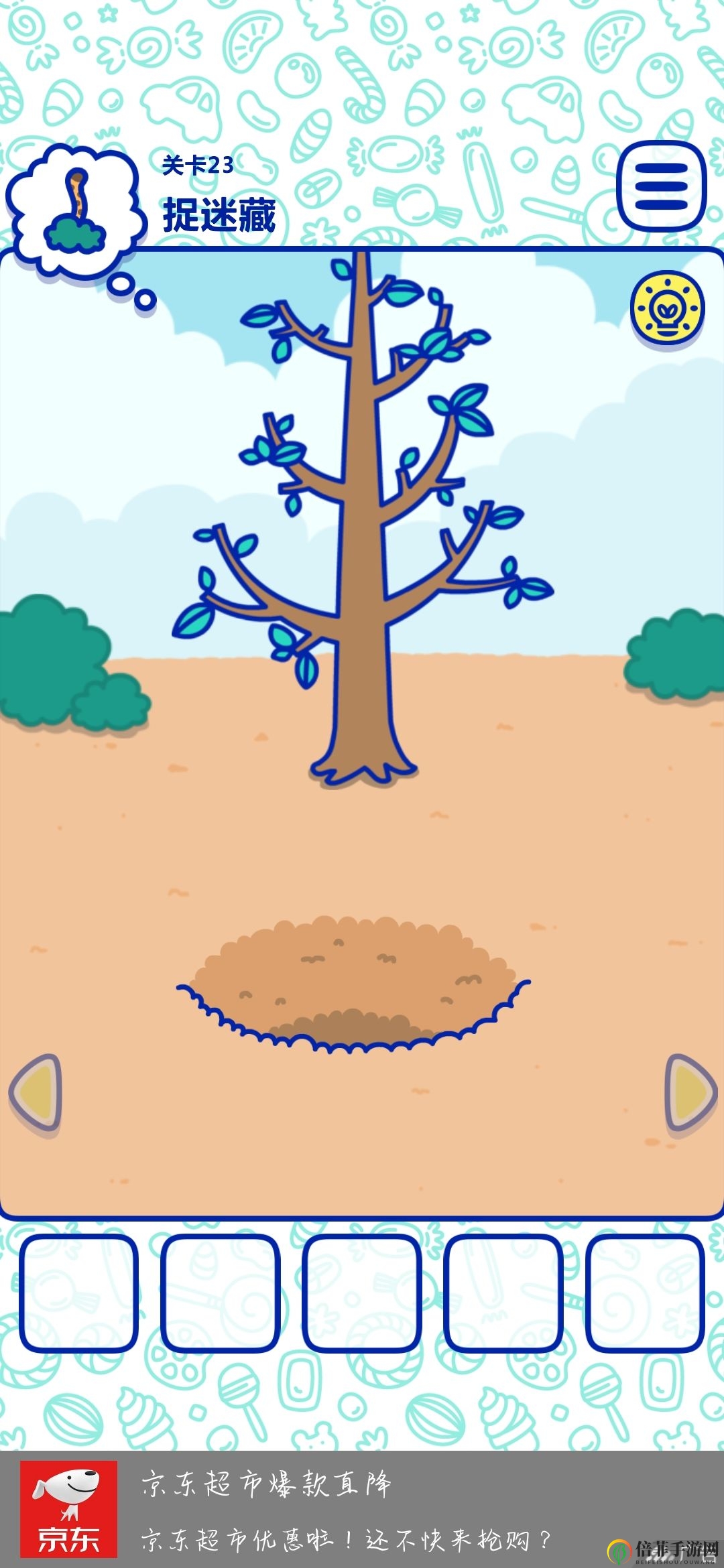Tap the tree in the scene
This screenshot has width=724, height=1568.
[363, 570]
